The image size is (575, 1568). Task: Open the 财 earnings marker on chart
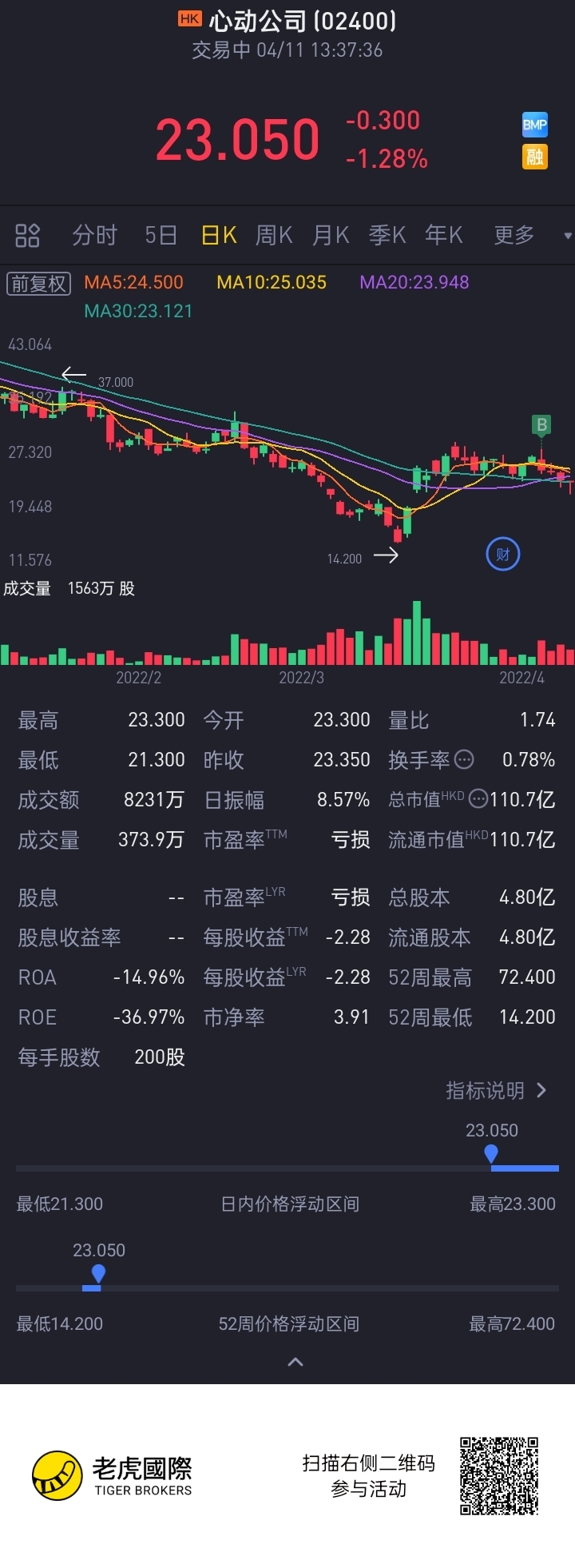pos(503,554)
